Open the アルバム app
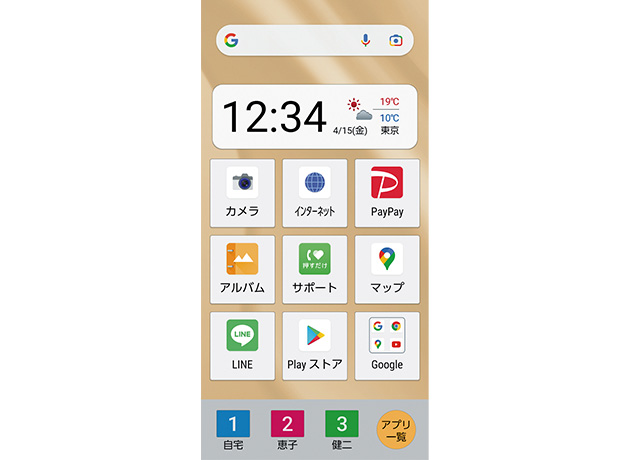630x460 pixels. pyautogui.click(x=242, y=269)
